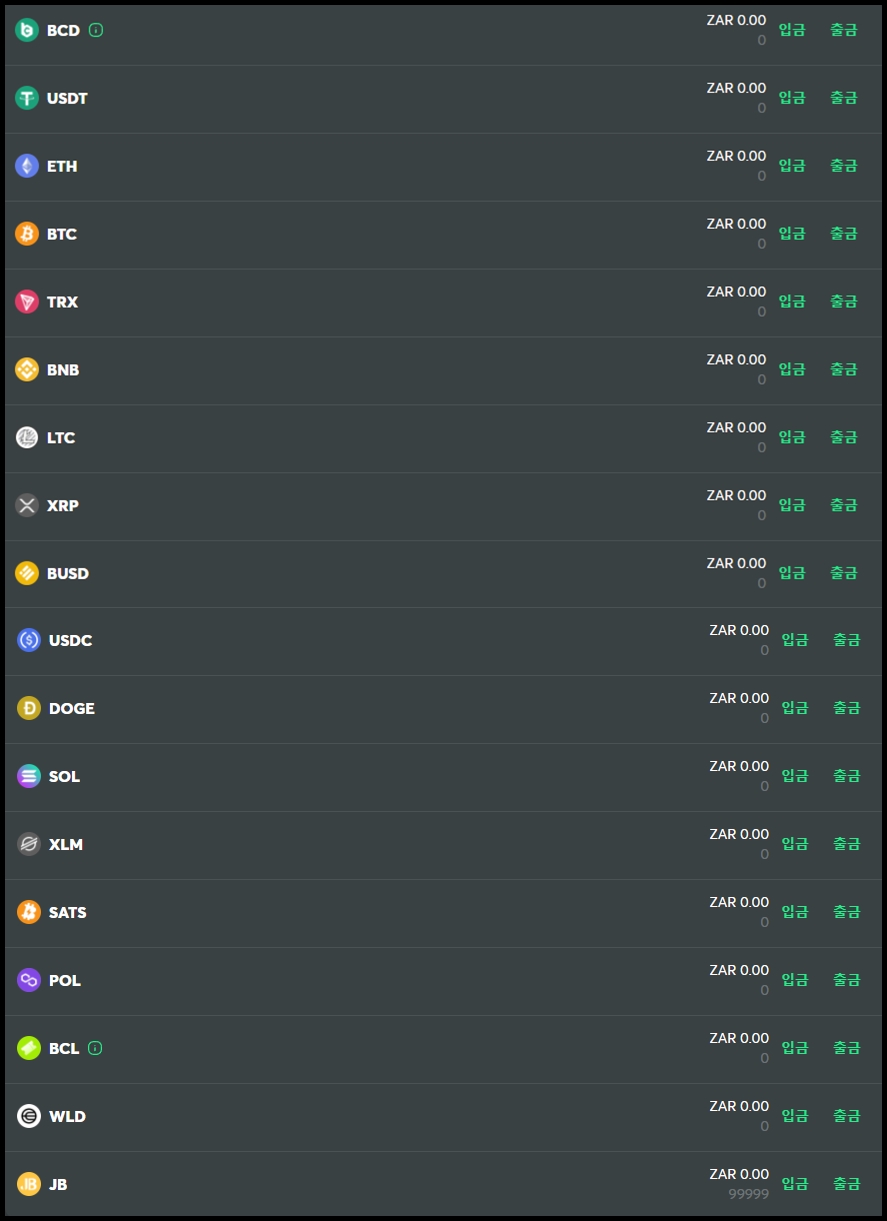Tap the POL 입금 button

pyautogui.click(x=795, y=980)
